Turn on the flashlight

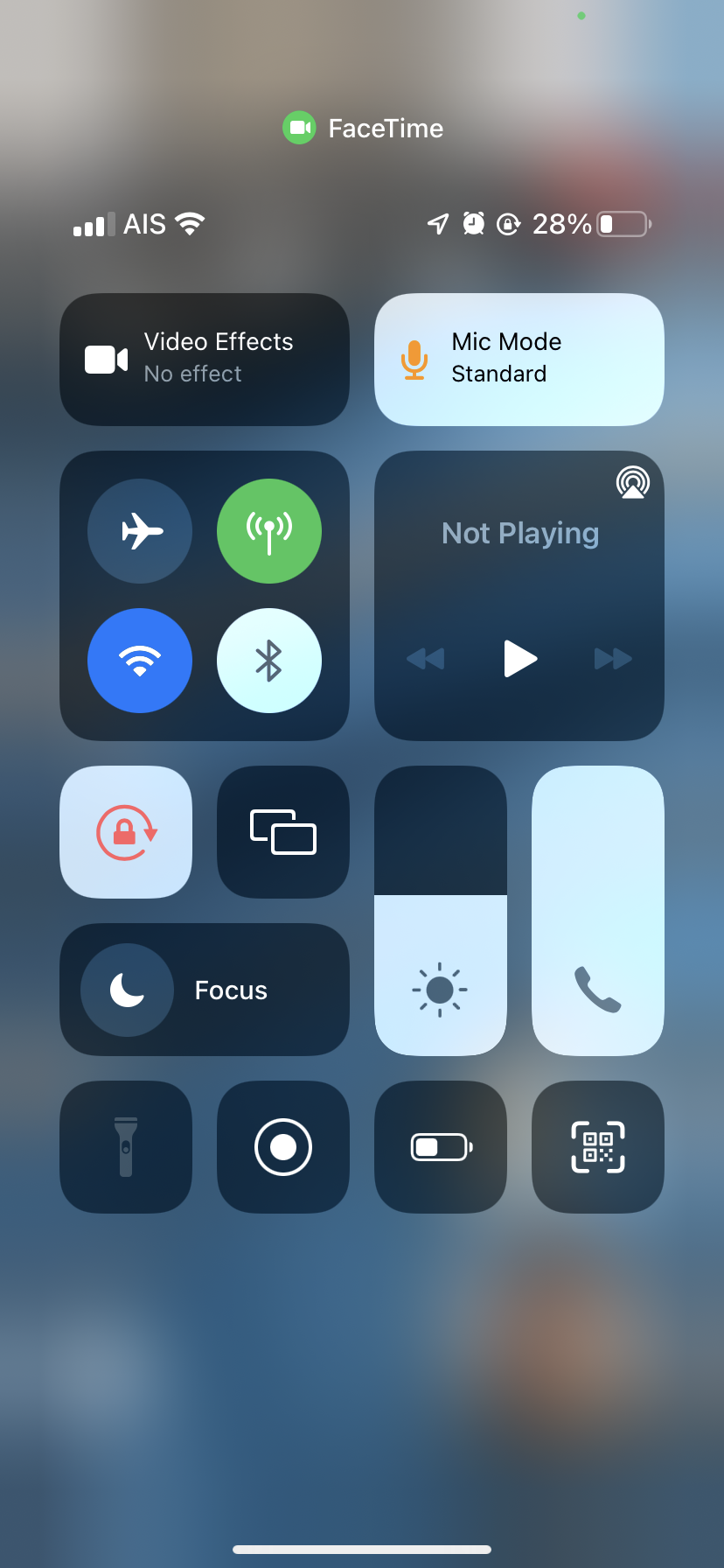click(x=126, y=1147)
